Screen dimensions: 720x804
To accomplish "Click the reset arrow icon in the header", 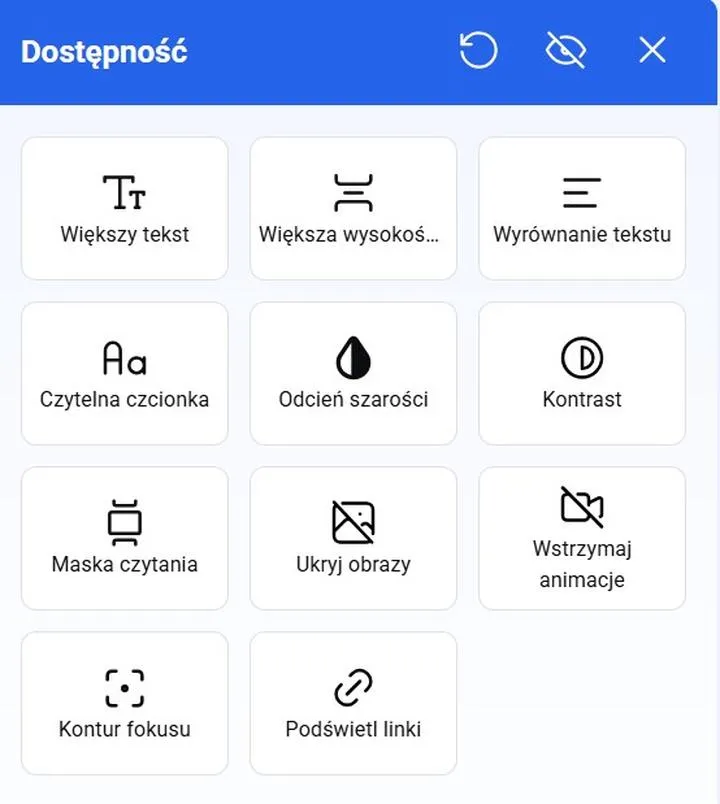I will 478,48.
